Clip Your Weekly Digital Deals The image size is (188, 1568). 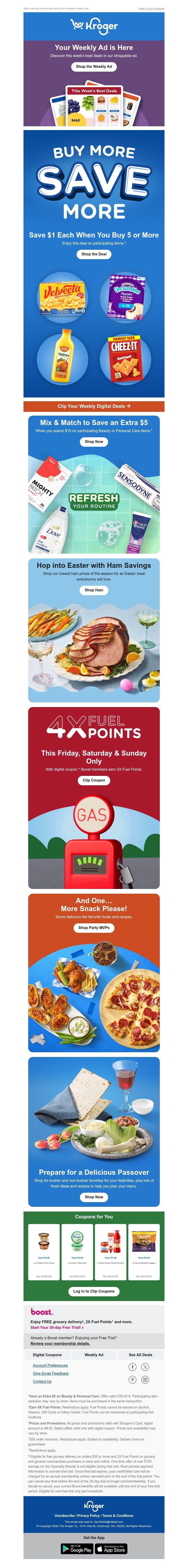coord(94,406)
